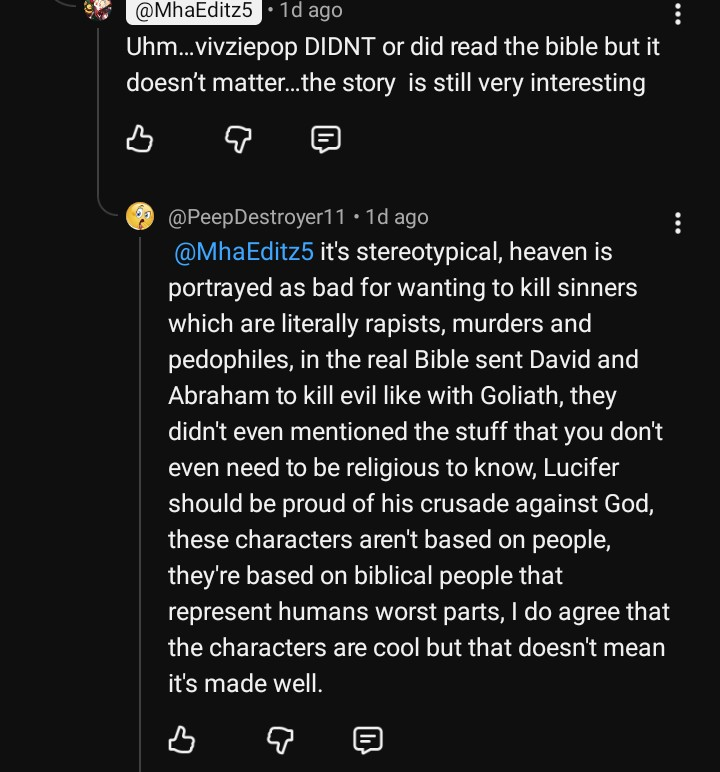Dislike MhaEditz5's comment

click(235, 139)
